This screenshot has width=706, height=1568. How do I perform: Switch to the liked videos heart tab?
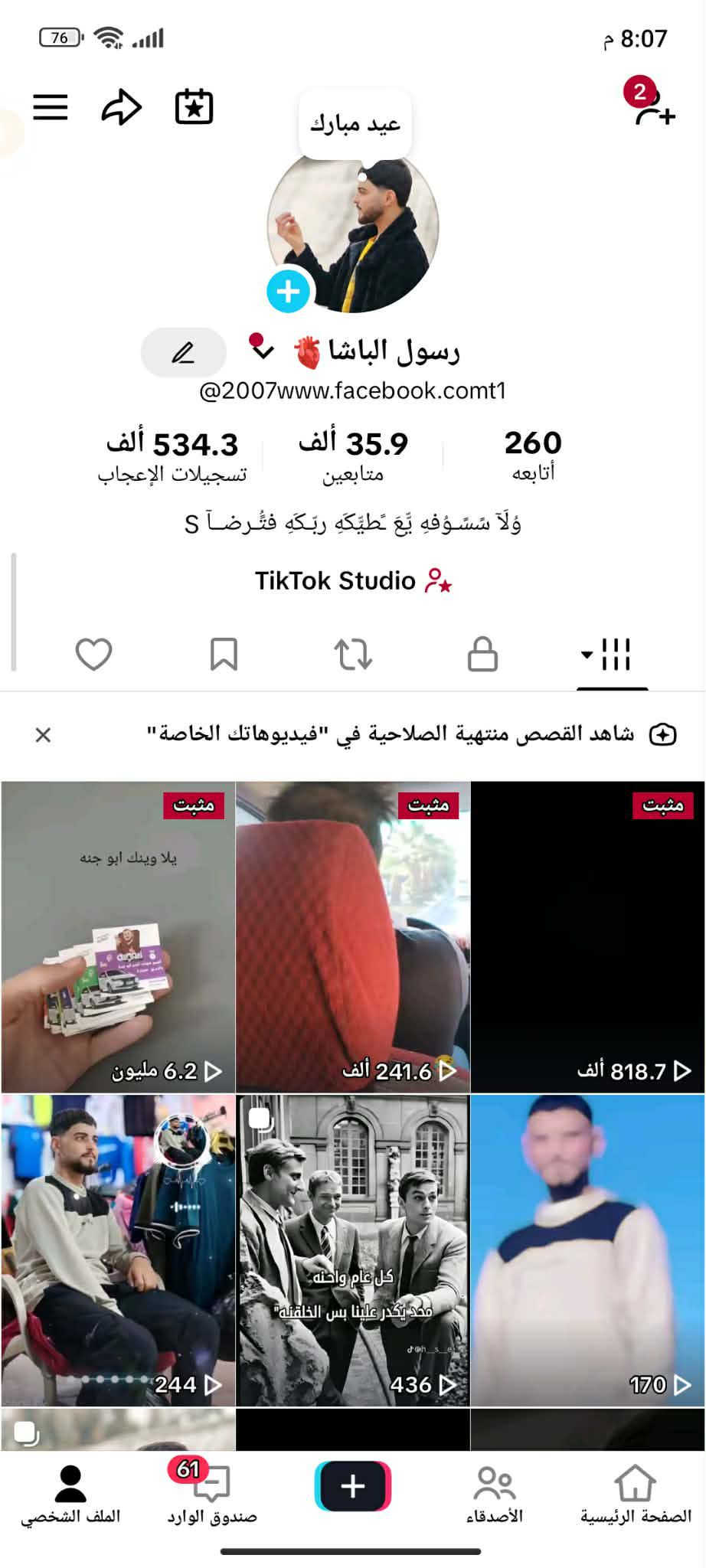pyautogui.click(x=94, y=655)
